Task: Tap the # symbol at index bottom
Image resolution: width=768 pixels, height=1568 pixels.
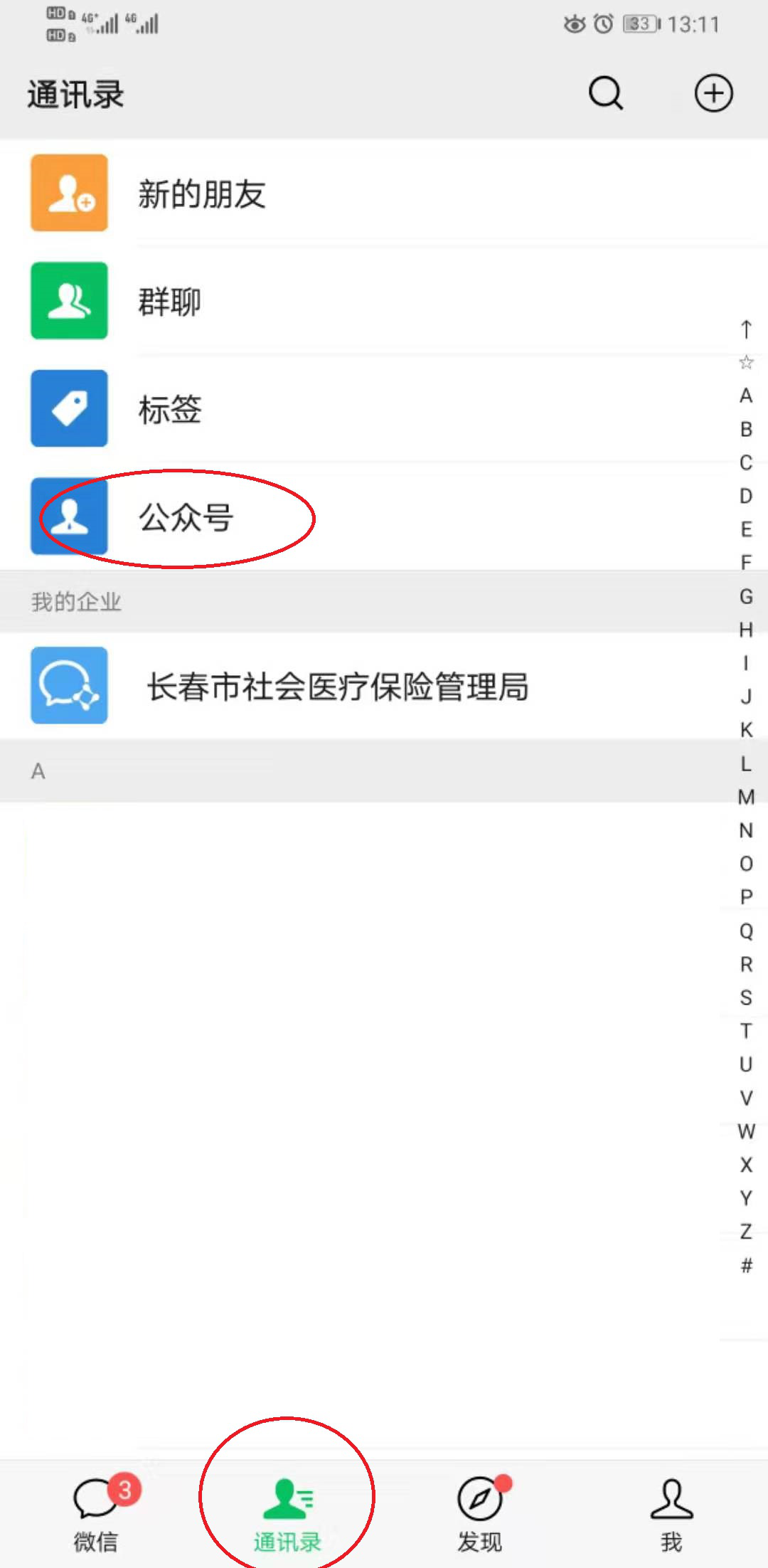Action: click(x=745, y=1263)
